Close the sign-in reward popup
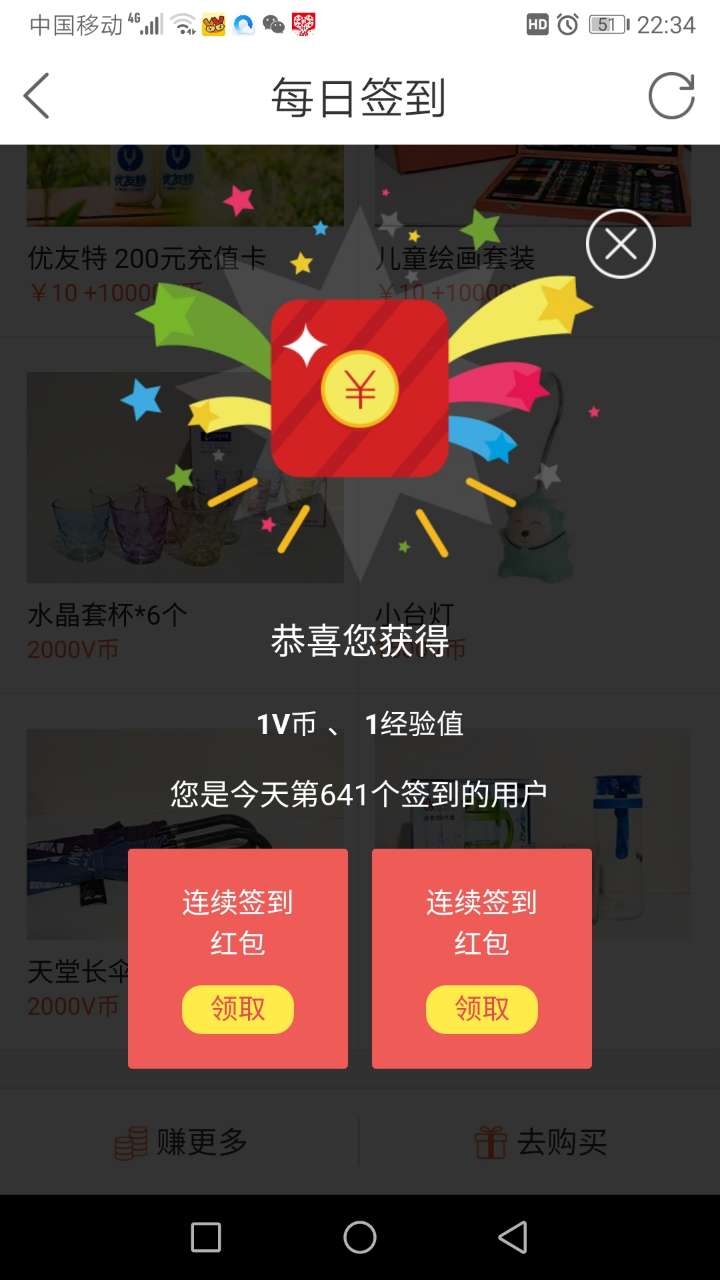 (620, 244)
